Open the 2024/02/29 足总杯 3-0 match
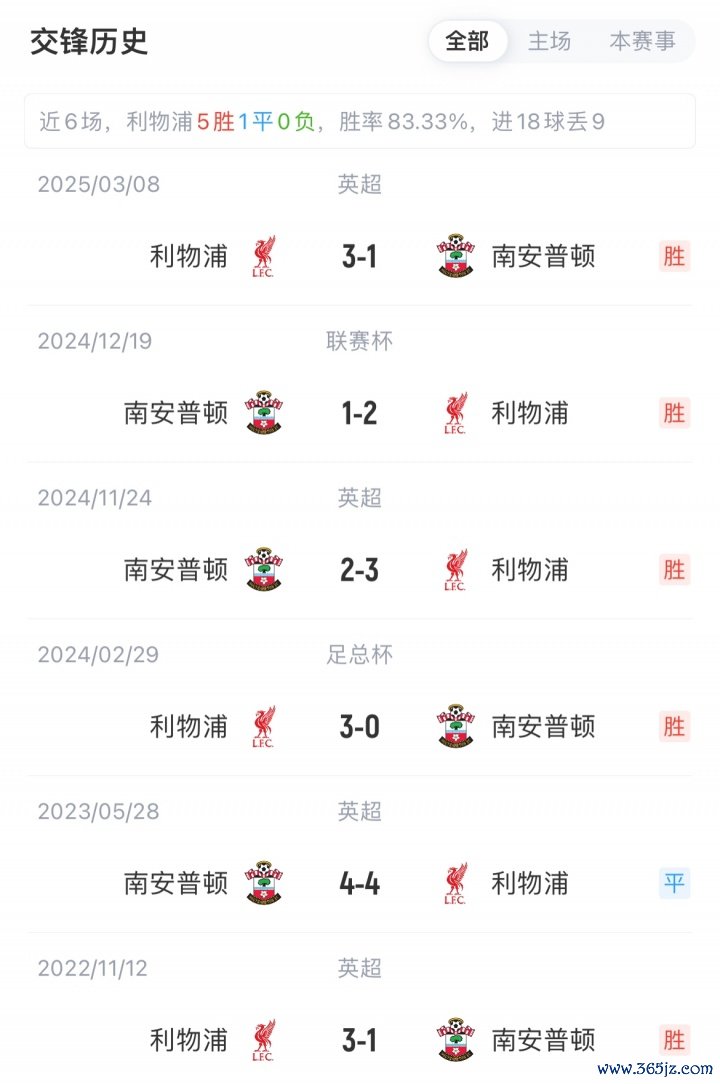 [359, 727]
